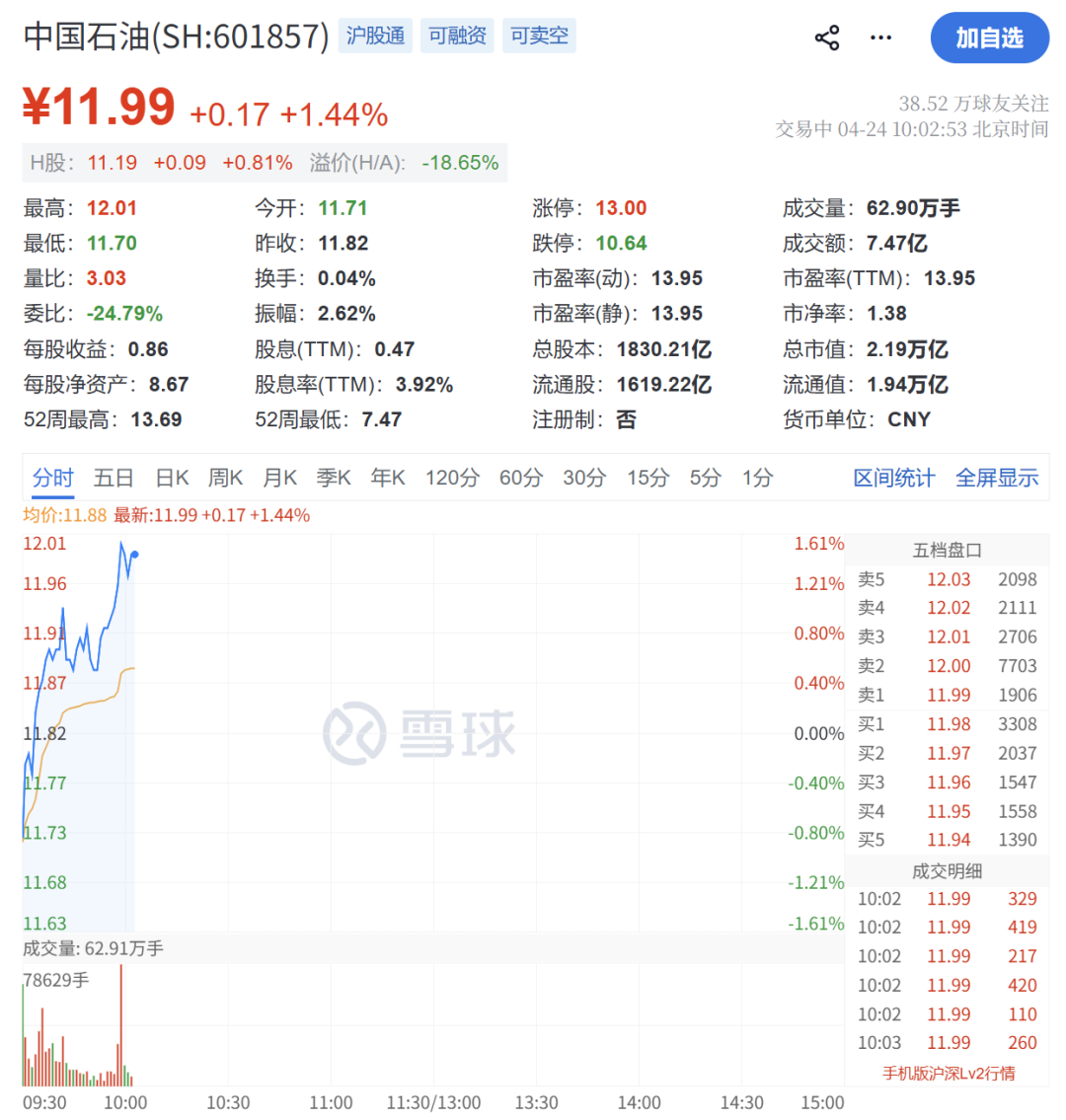The image size is (1066, 1120).
Task: Click the 沪股通 badge
Action: 375,36
